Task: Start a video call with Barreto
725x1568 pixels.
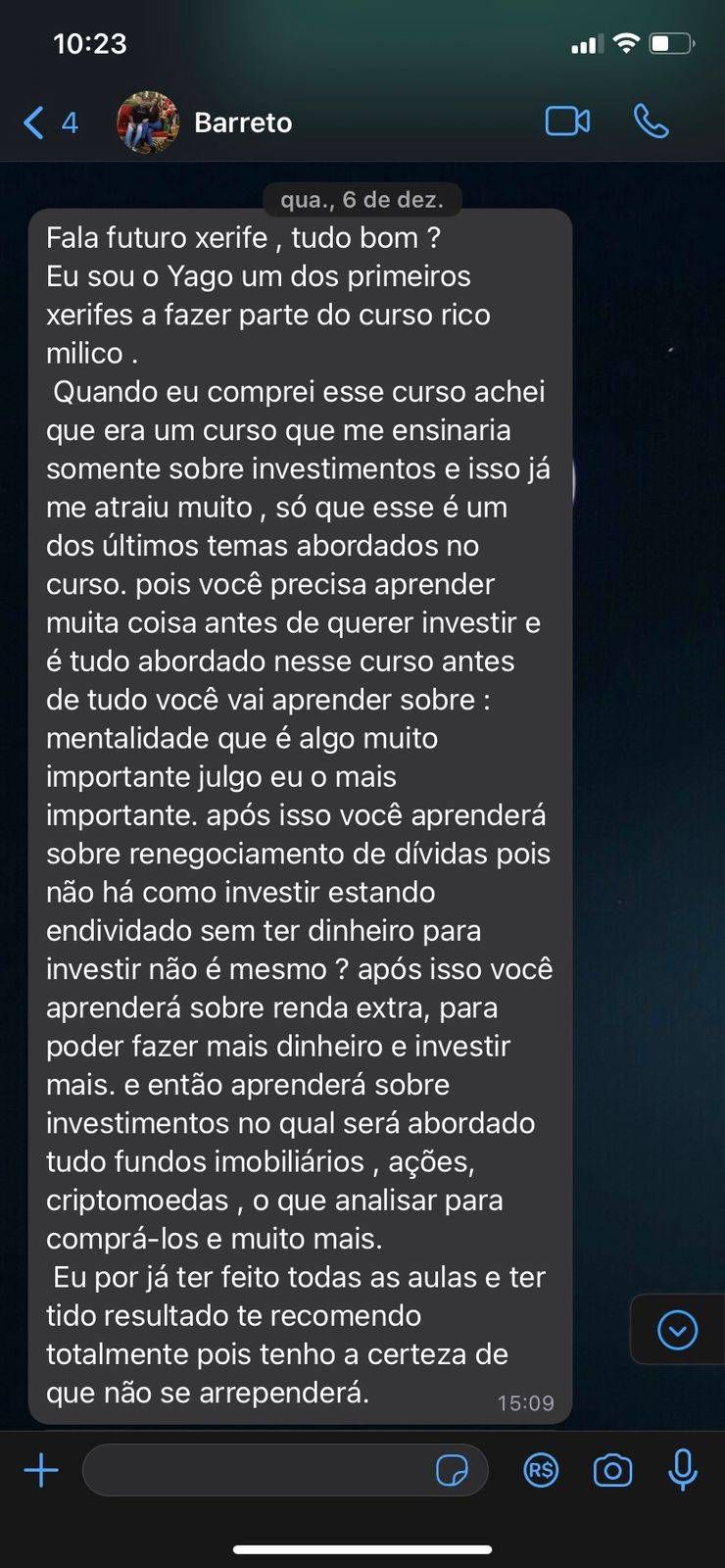Action: [x=567, y=122]
